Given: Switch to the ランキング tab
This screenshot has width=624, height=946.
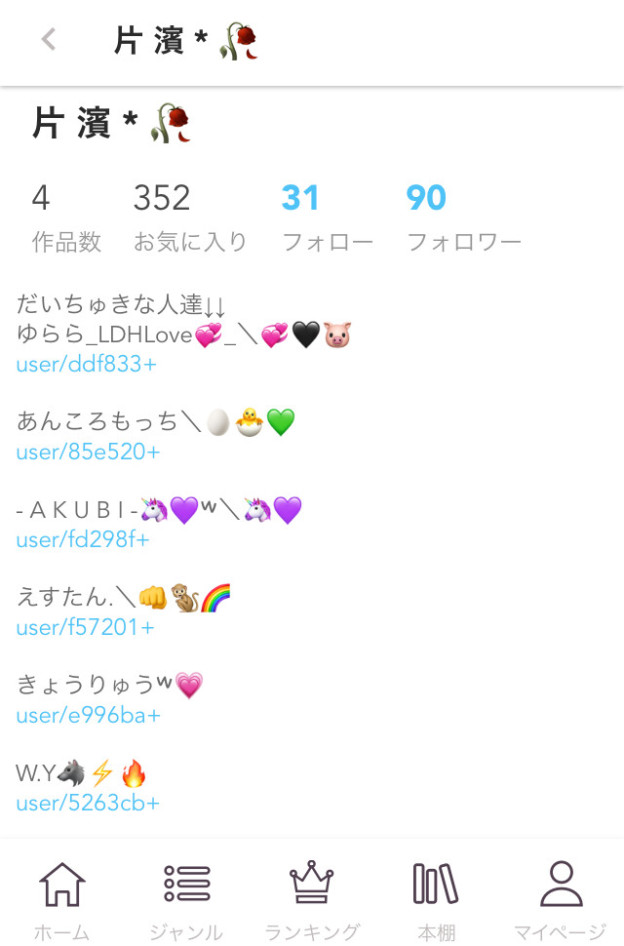Looking at the screenshot, I should [311, 900].
